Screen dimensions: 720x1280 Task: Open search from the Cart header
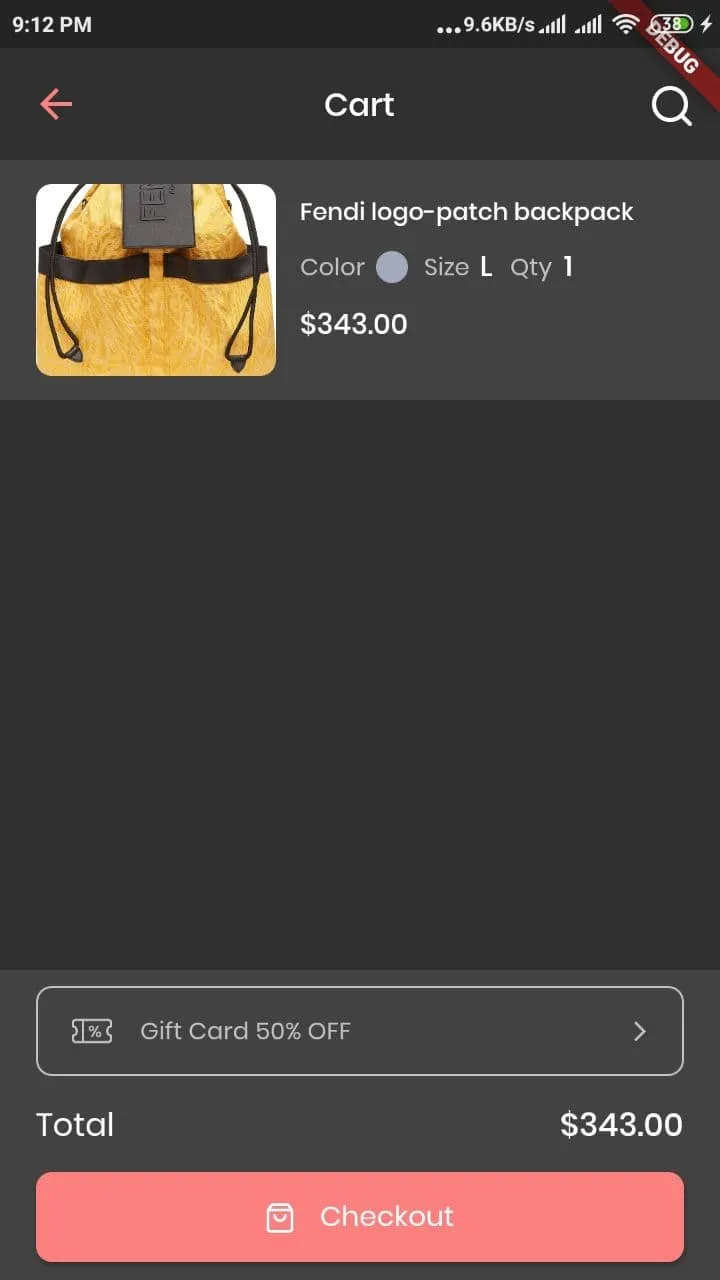[672, 105]
